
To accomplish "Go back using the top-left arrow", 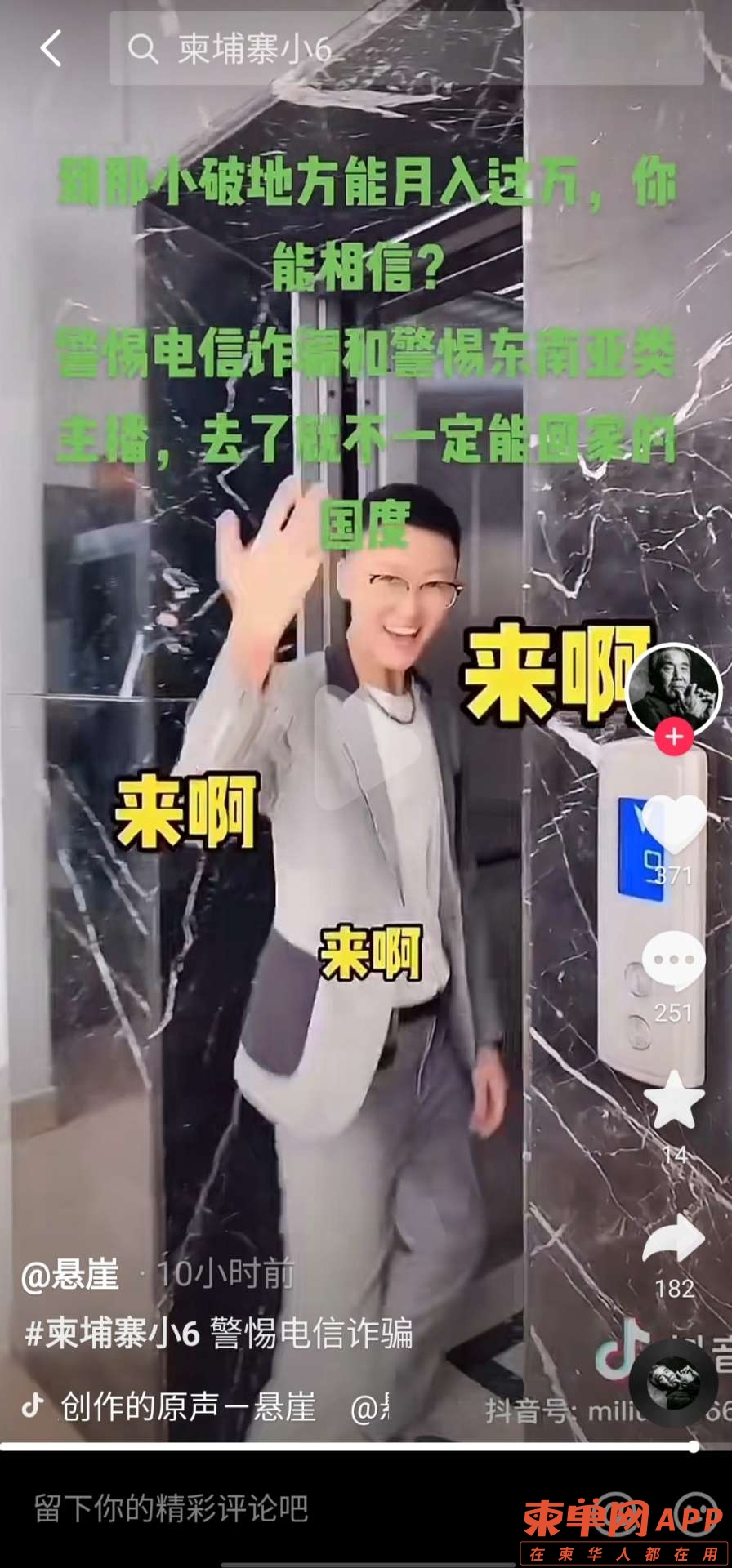I will (51, 49).
